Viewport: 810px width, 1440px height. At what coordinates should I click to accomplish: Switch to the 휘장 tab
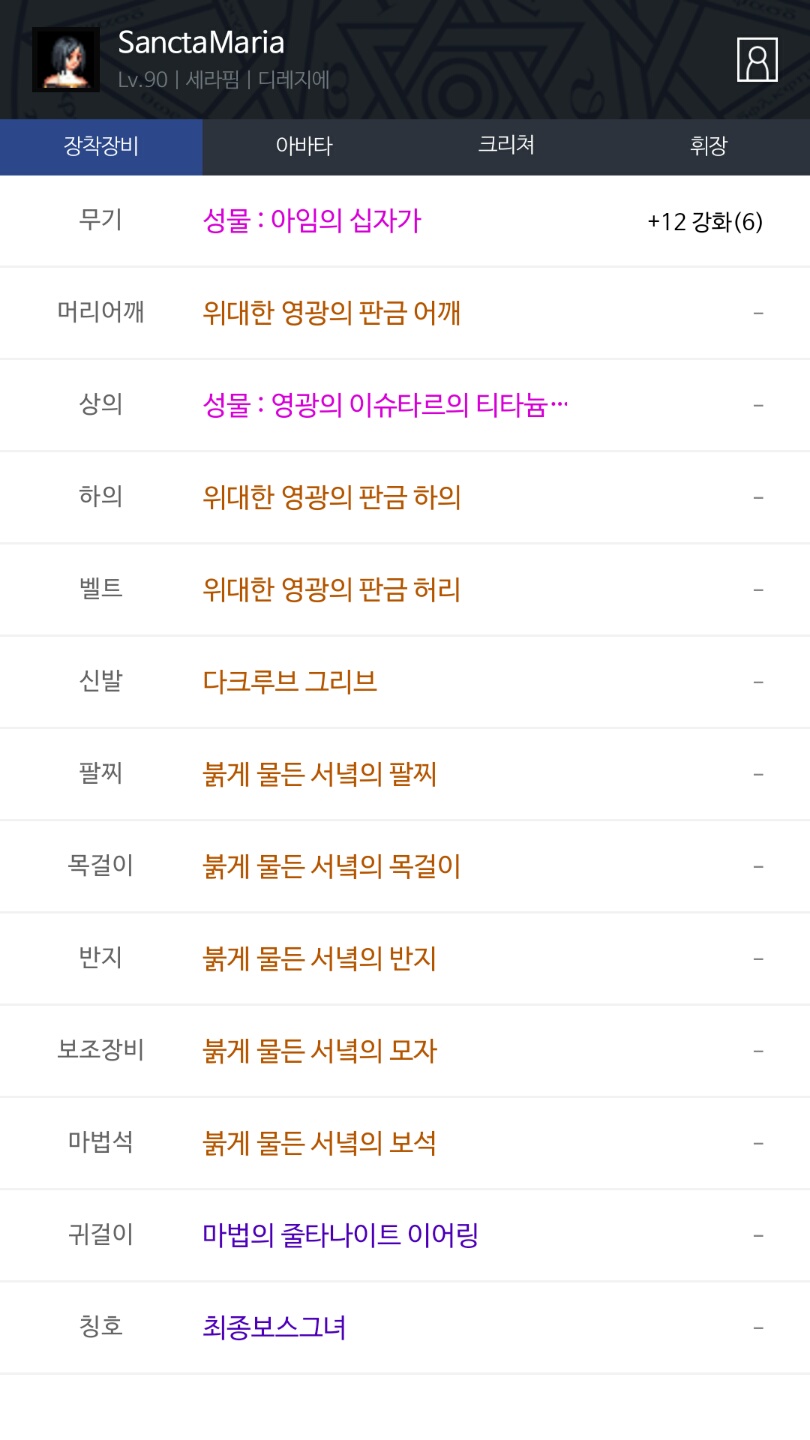pos(708,147)
